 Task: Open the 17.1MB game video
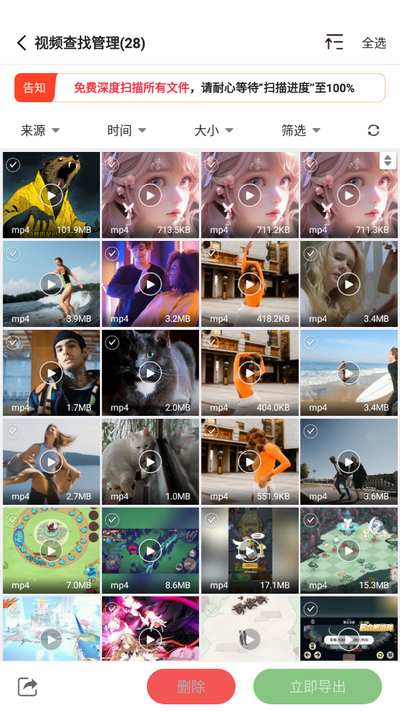coord(250,550)
